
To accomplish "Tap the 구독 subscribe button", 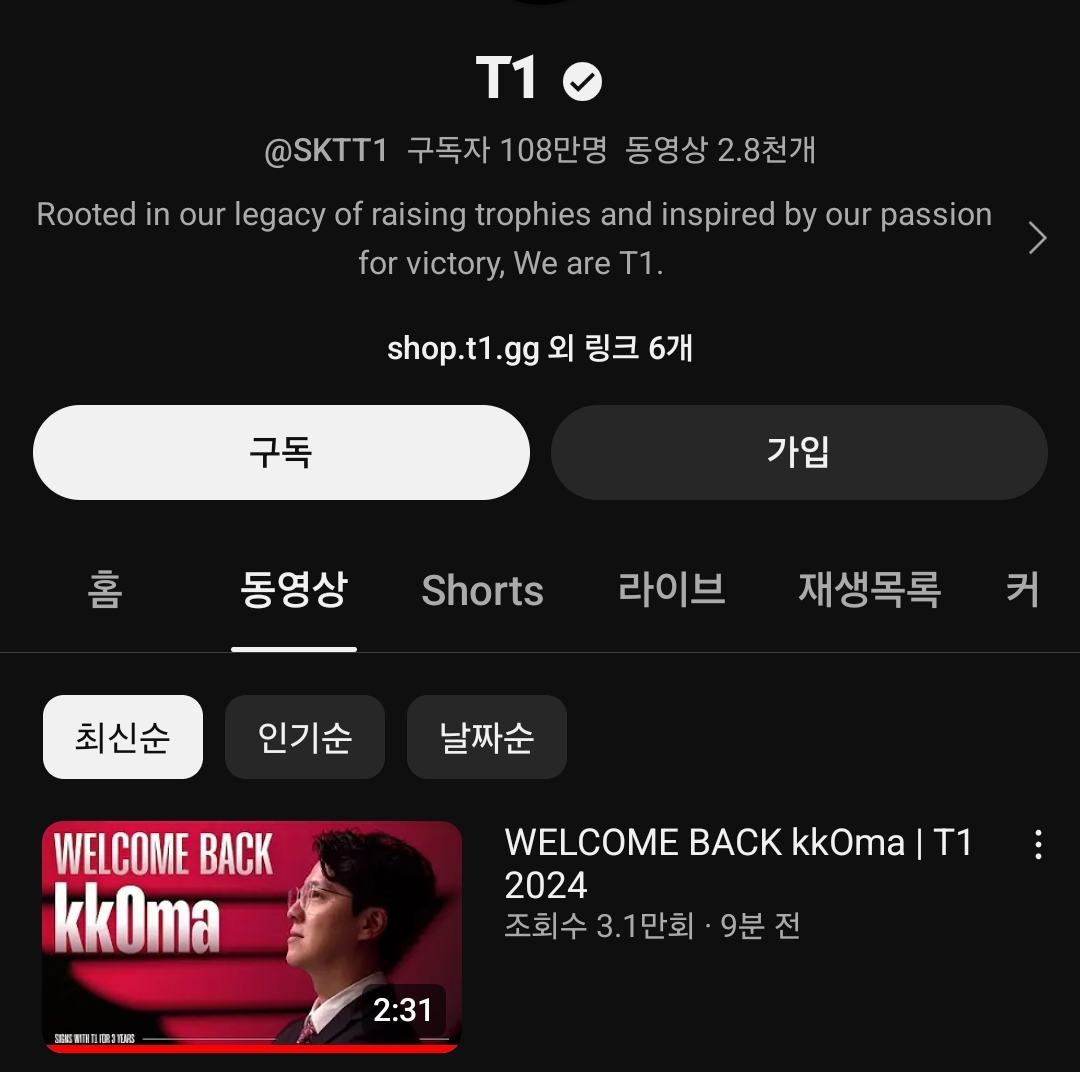I will [x=281, y=452].
